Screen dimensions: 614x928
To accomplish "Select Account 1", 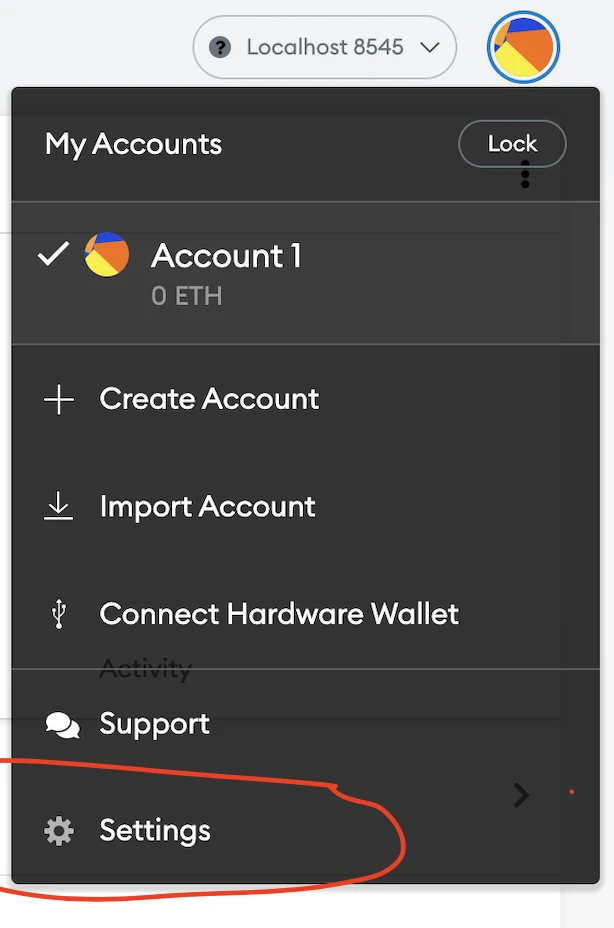I will click(x=226, y=257).
